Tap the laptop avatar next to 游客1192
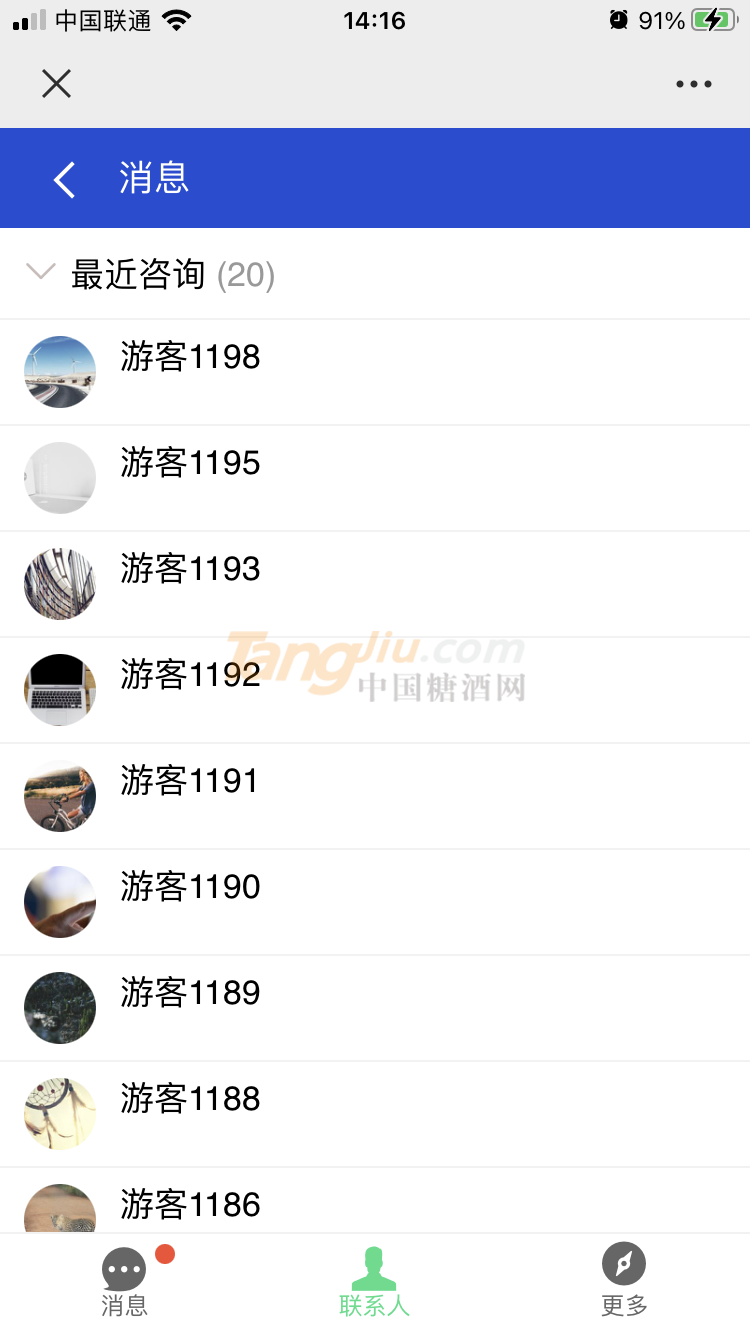The width and height of the screenshot is (750, 1334). (x=59, y=690)
